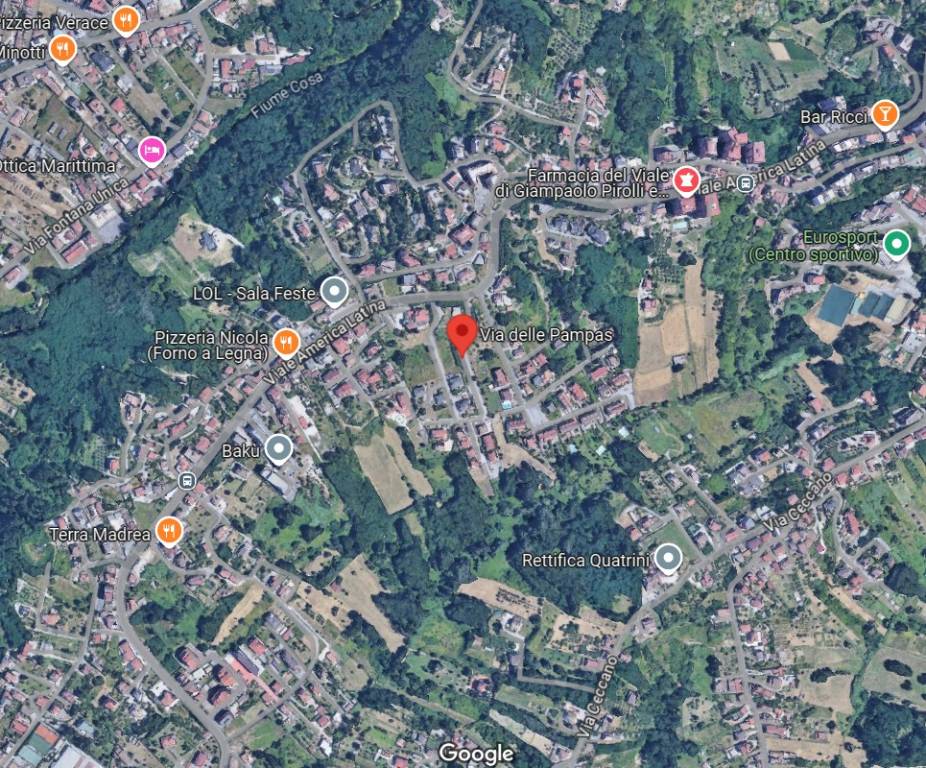Open the Bar Ricci cocktail marker
This screenshot has width=926, height=768.
tap(884, 113)
